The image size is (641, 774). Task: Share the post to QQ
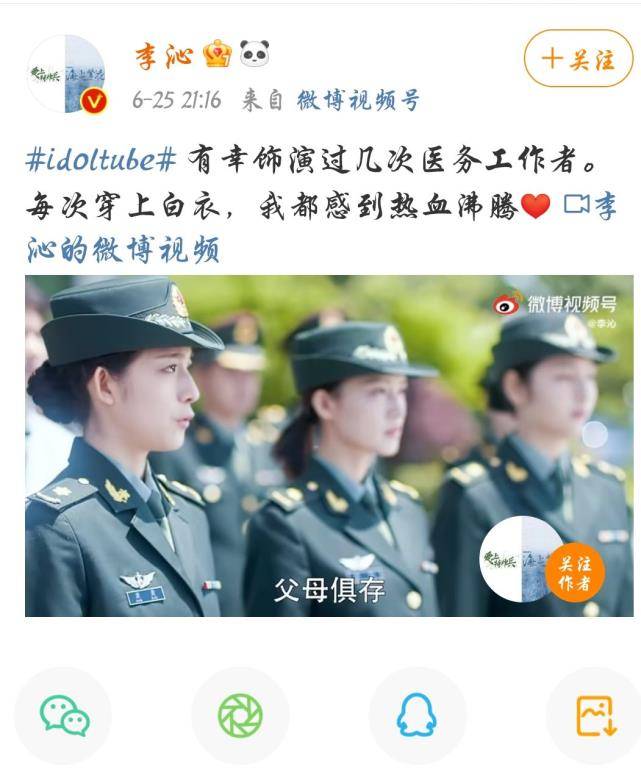pyautogui.click(x=417, y=715)
